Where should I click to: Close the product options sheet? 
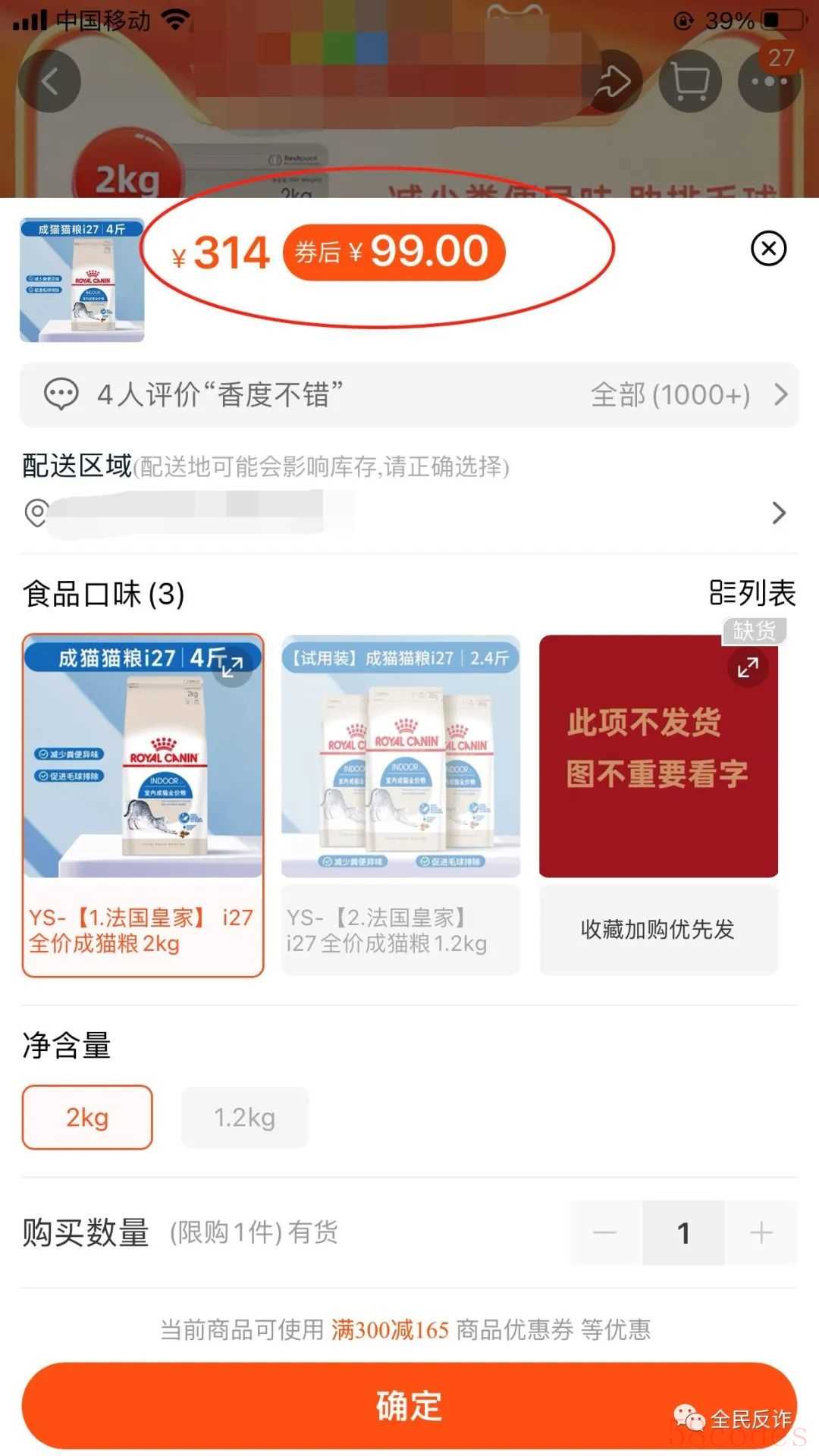click(768, 249)
